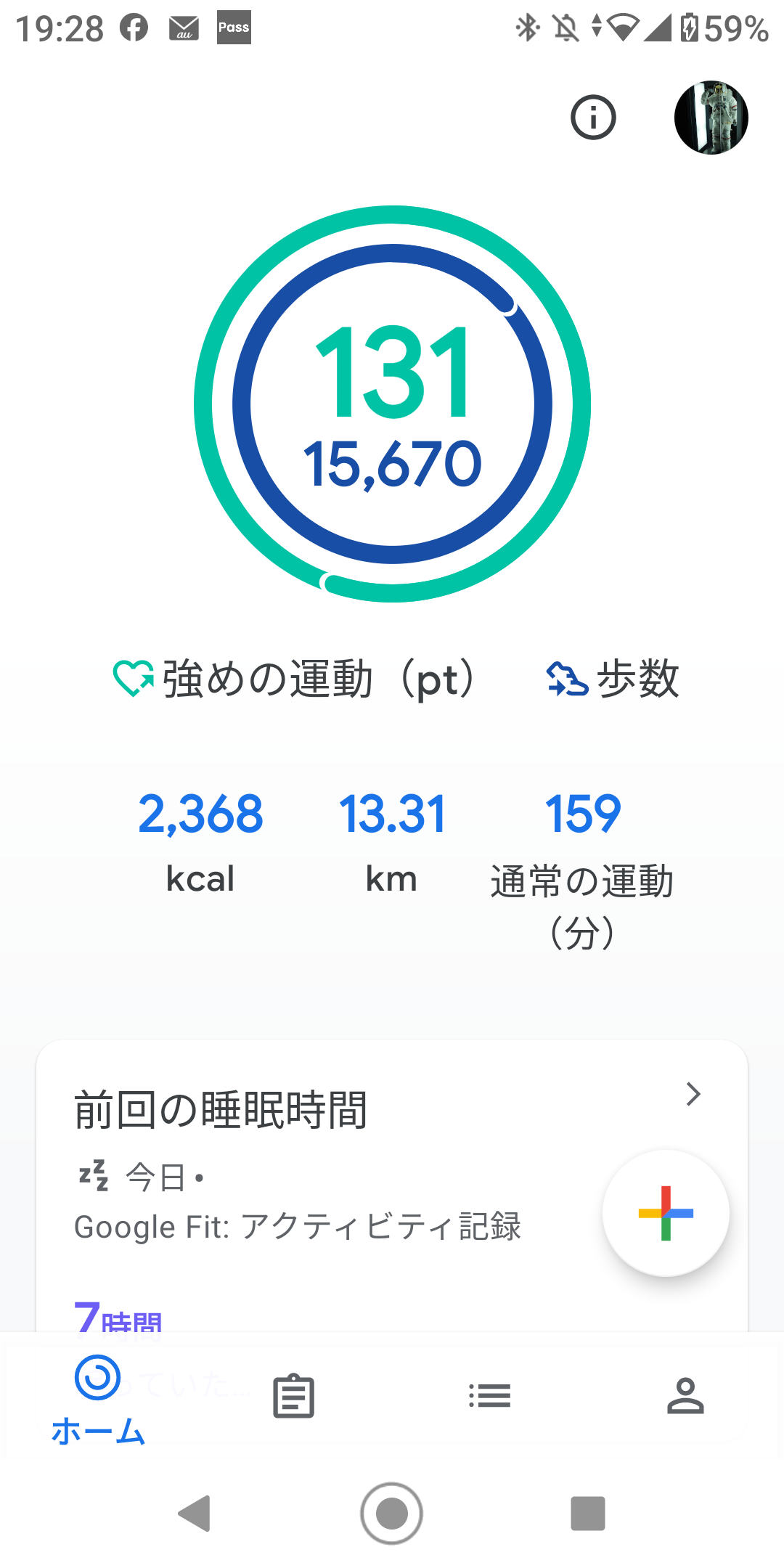View 13.31 km distance details
Screen dimensions: 784x1568
pyautogui.click(x=392, y=841)
